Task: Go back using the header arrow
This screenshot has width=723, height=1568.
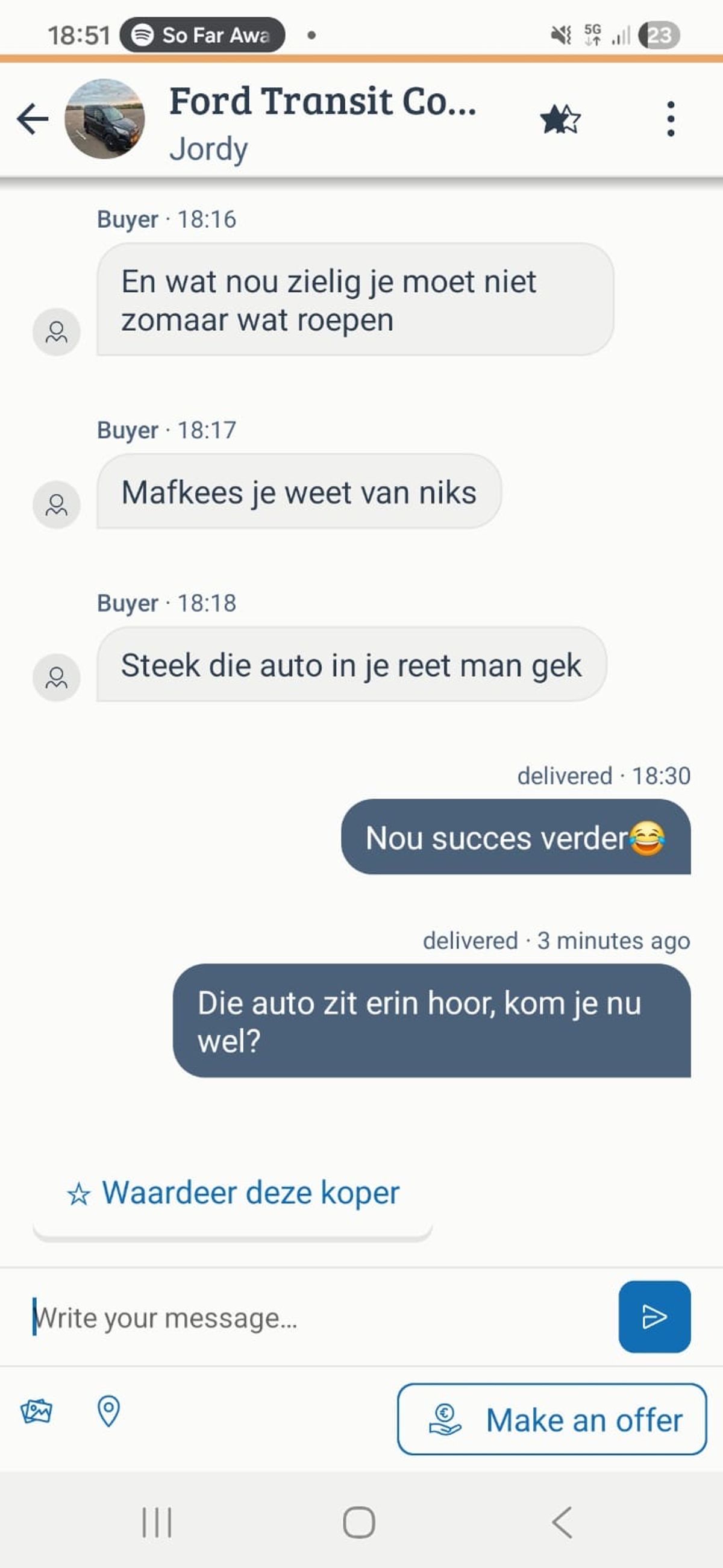Action: pyautogui.click(x=33, y=118)
